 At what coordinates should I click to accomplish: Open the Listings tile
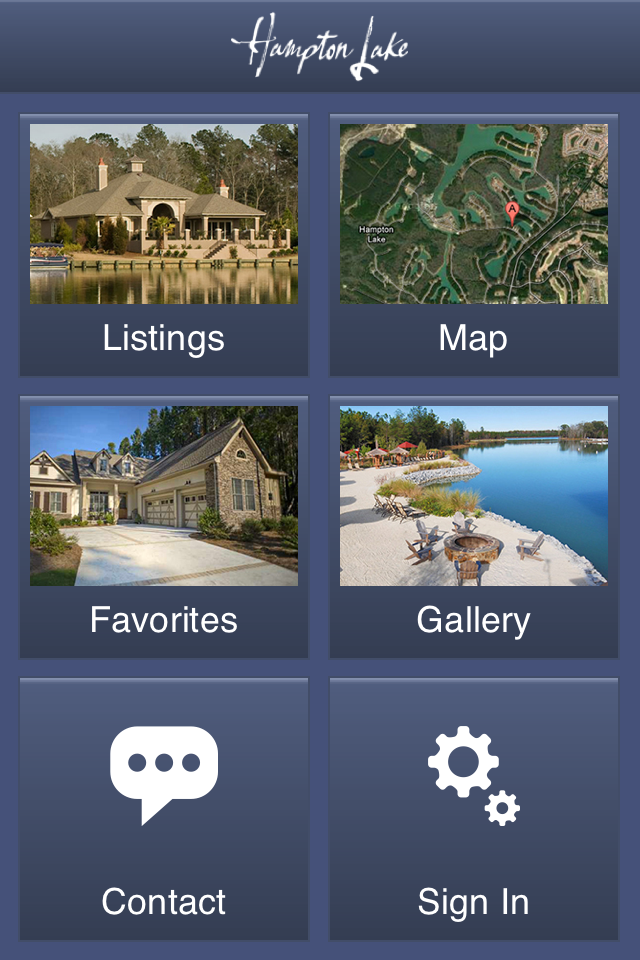pos(164,245)
